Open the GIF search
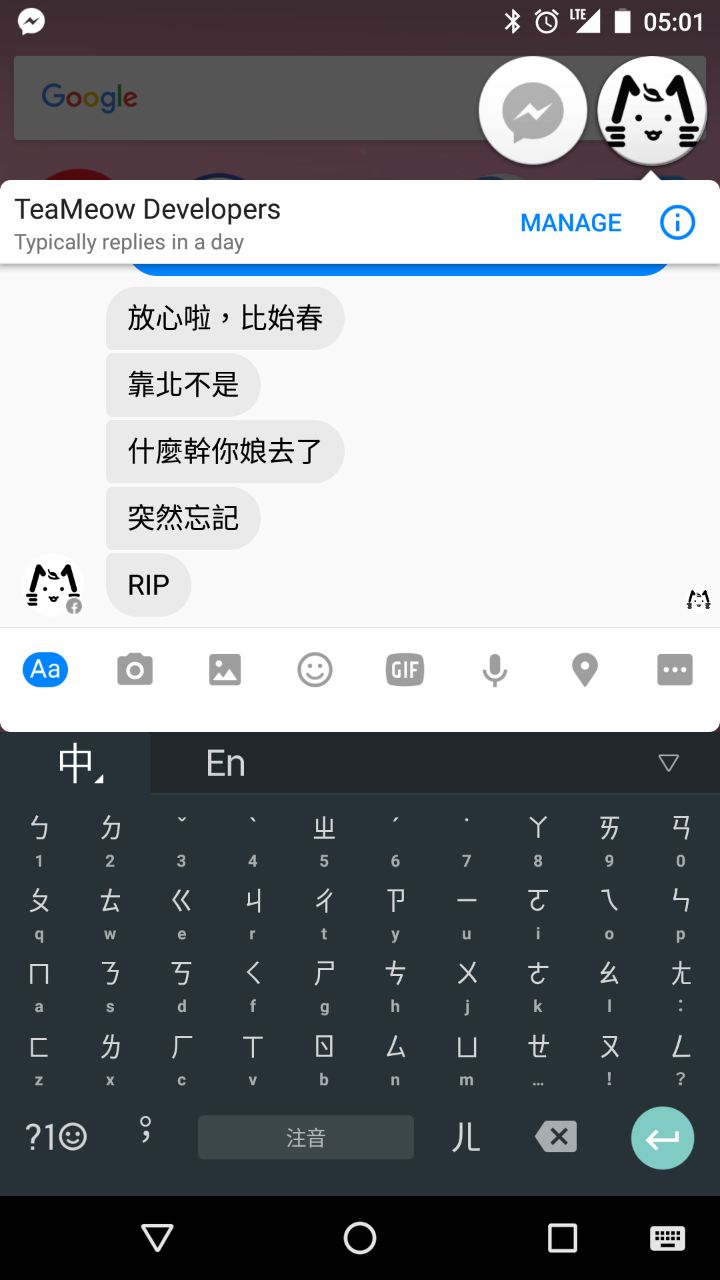This screenshot has height=1280, width=720. click(x=405, y=669)
